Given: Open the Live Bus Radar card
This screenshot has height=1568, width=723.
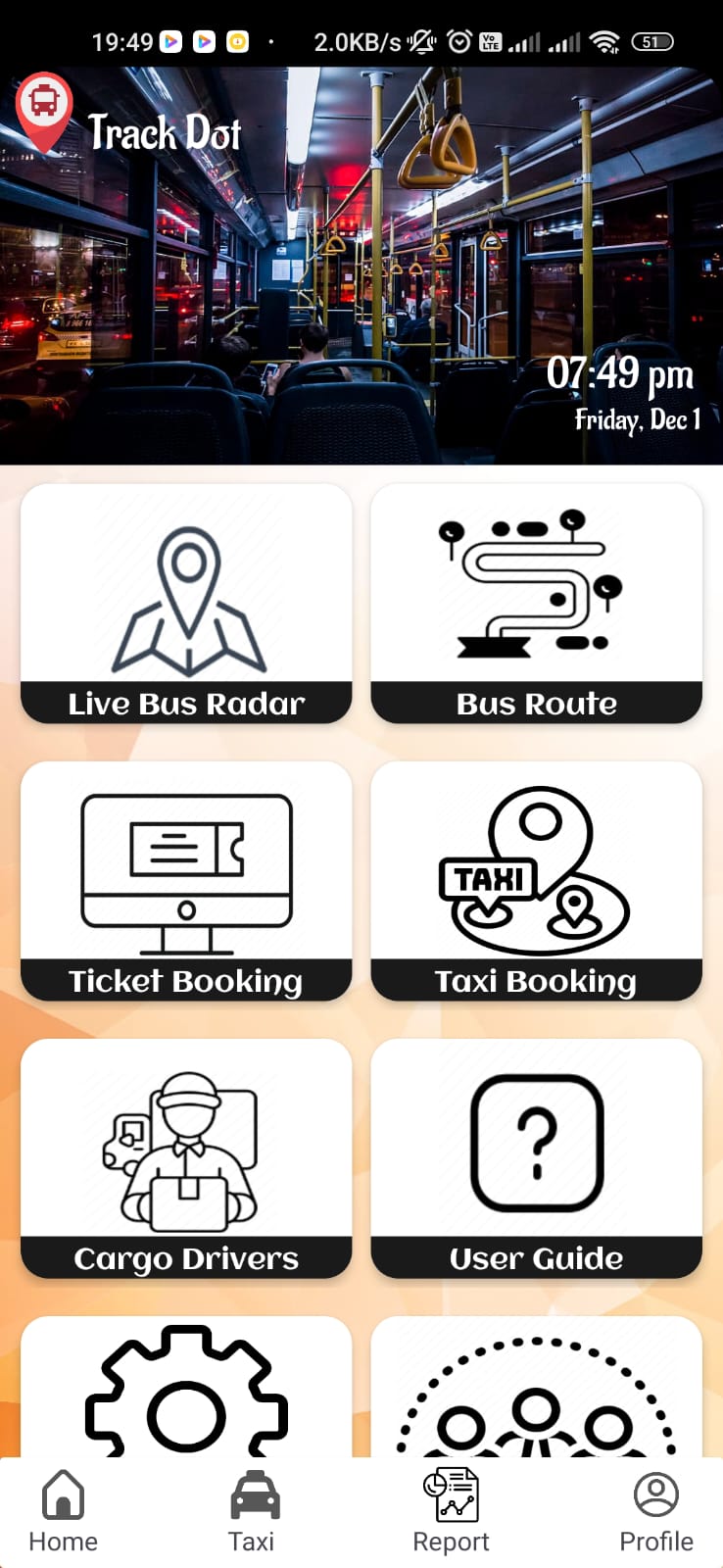Looking at the screenshot, I should [x=186, y=603].
